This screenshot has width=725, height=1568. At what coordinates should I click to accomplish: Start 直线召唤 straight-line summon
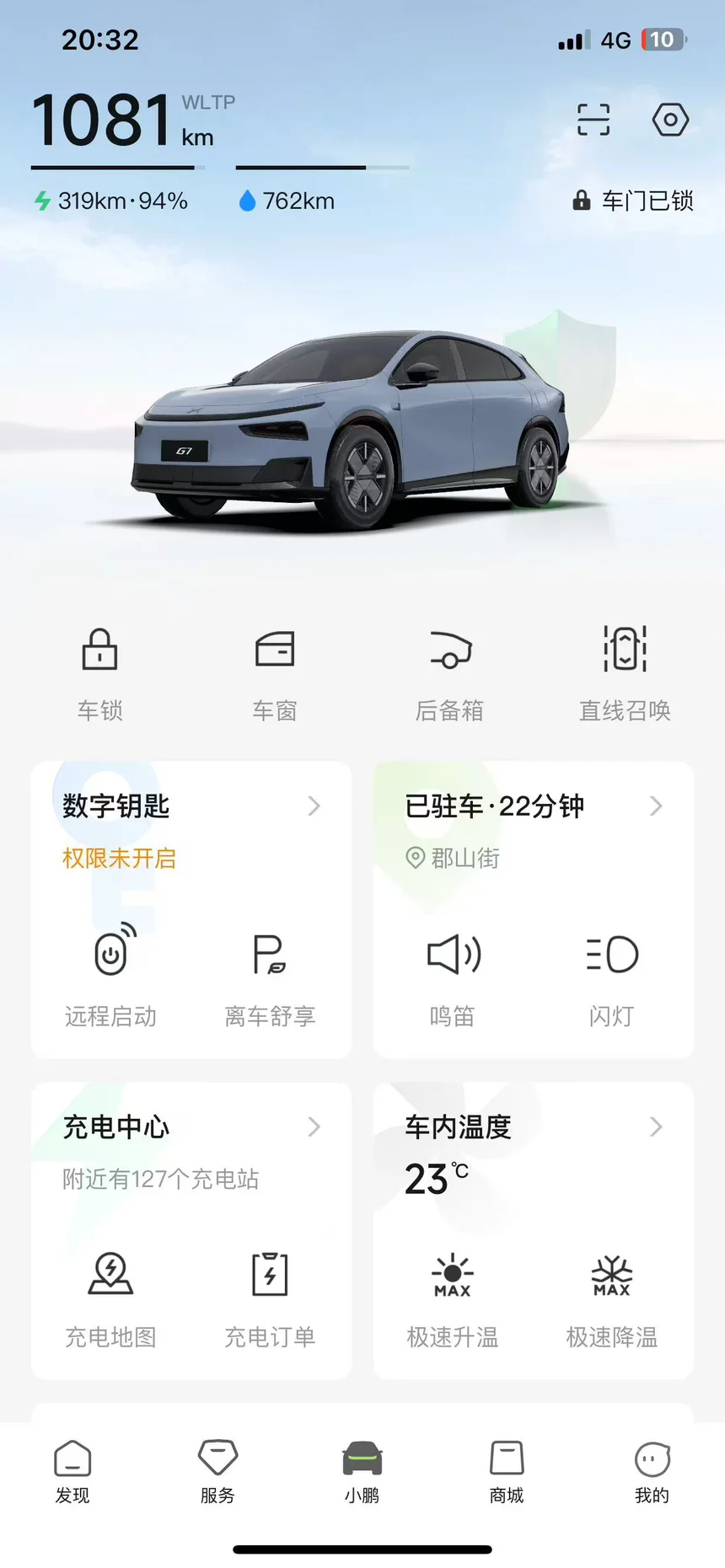tap(625, 672)
